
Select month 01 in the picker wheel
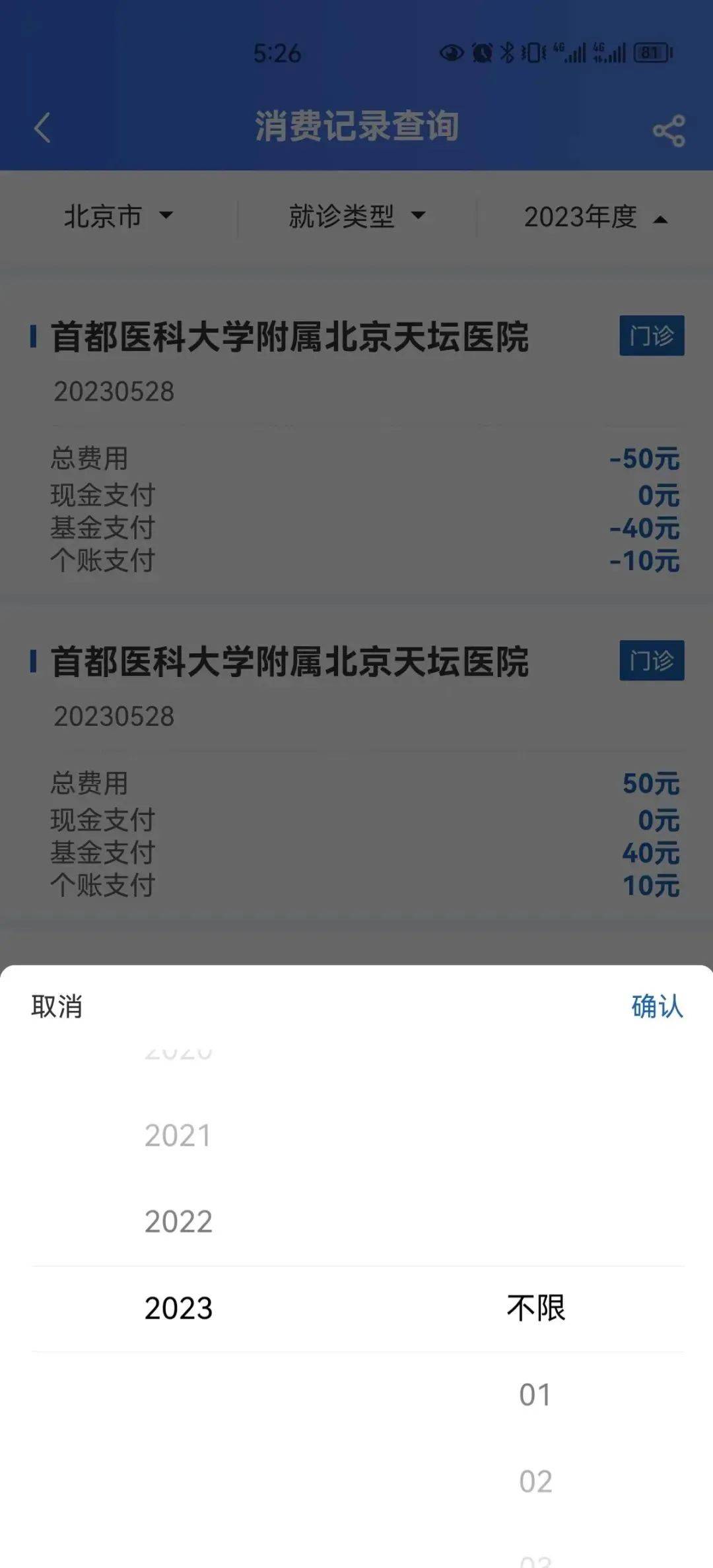pyautogui.click(x=536, y=1395)
